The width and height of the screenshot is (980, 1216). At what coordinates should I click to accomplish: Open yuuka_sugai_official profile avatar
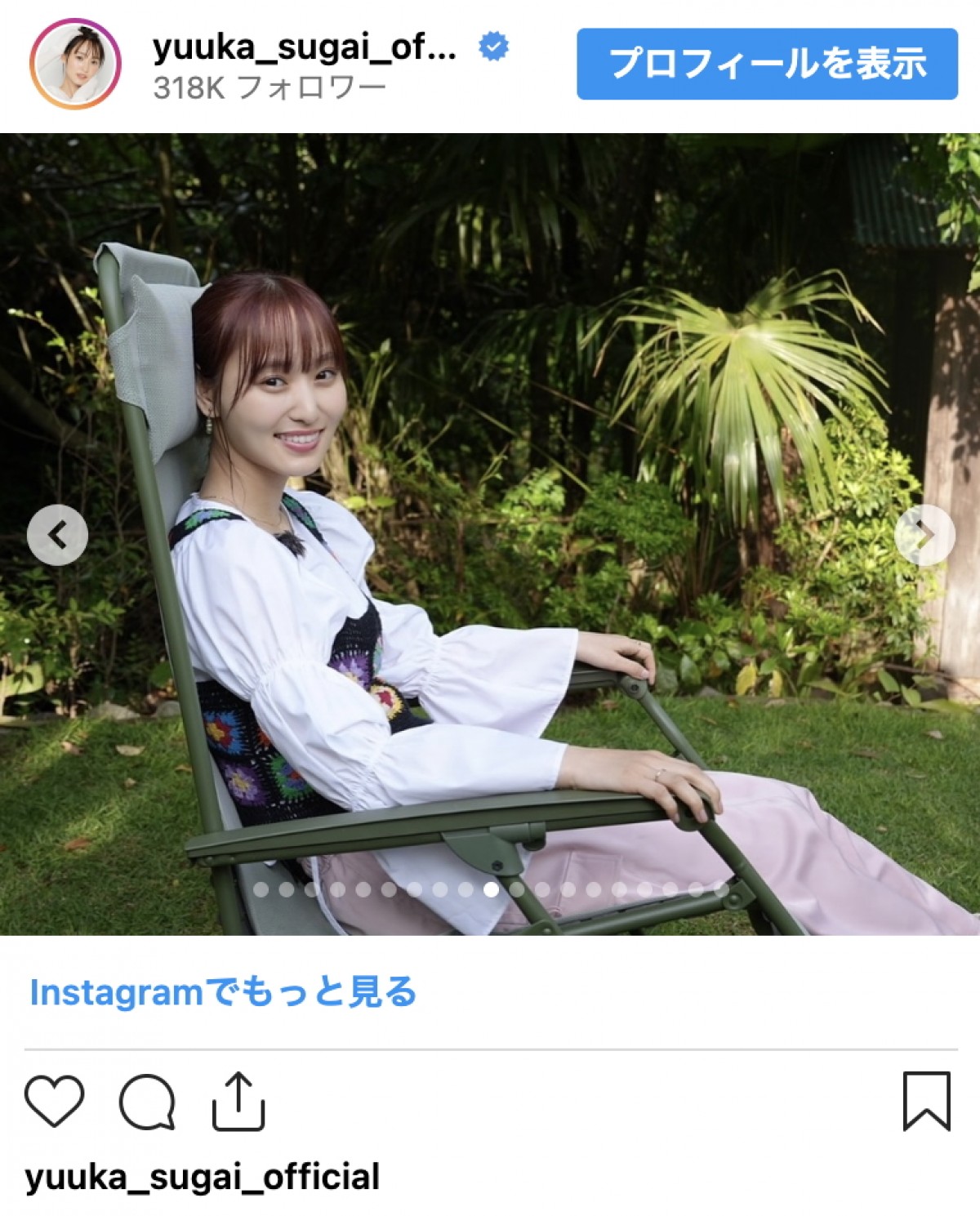pyautogui.click(x=75, y=65)
